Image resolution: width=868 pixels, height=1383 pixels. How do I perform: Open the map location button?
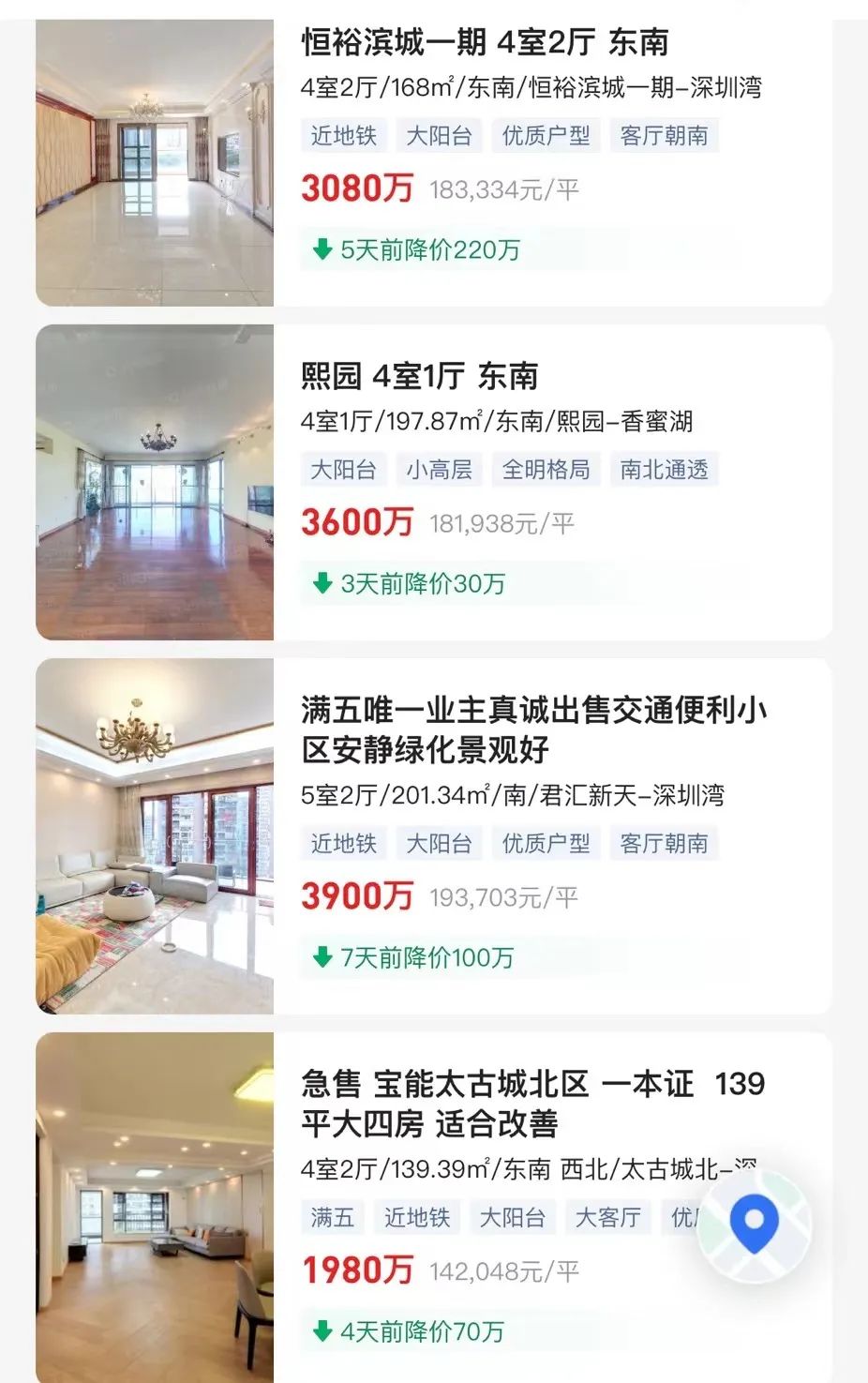[x=755, y=1223]
